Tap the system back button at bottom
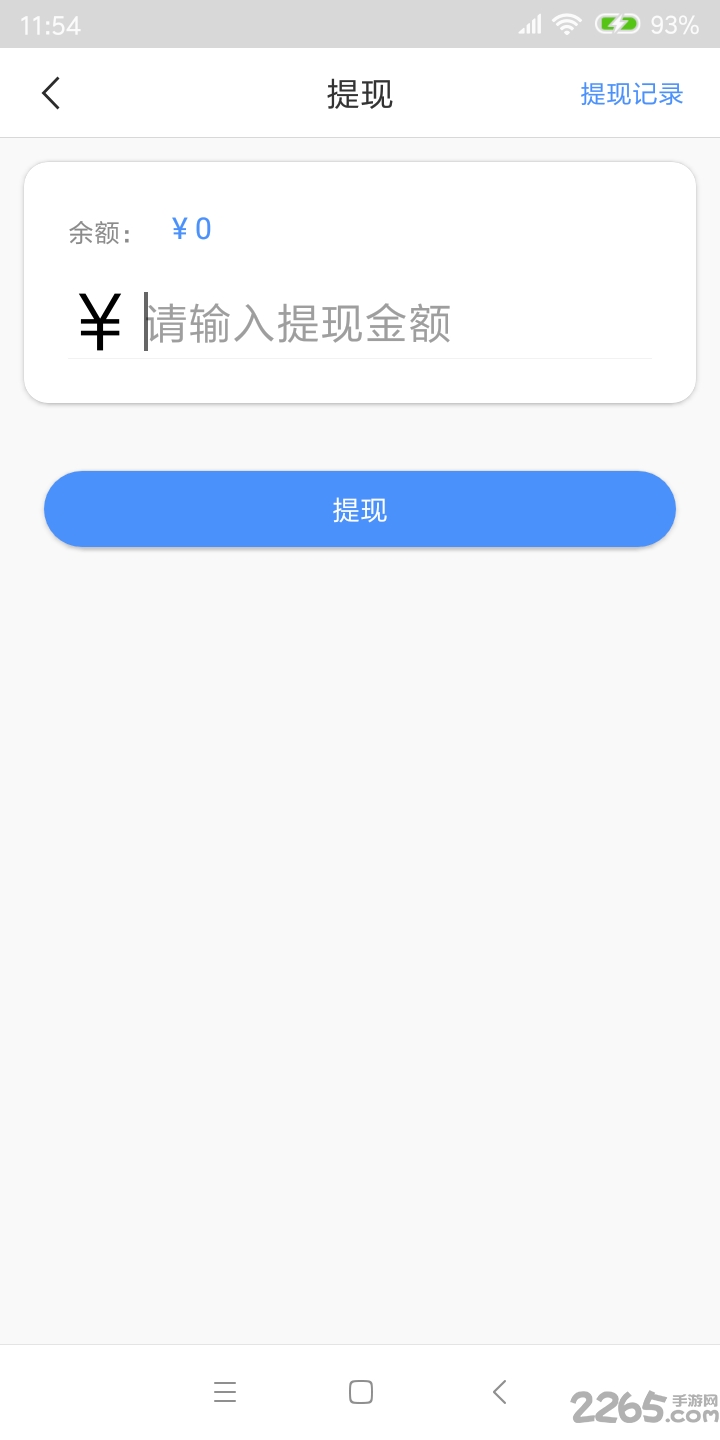The width and height of the screenshot is (720, 1440). [500, 1391]
